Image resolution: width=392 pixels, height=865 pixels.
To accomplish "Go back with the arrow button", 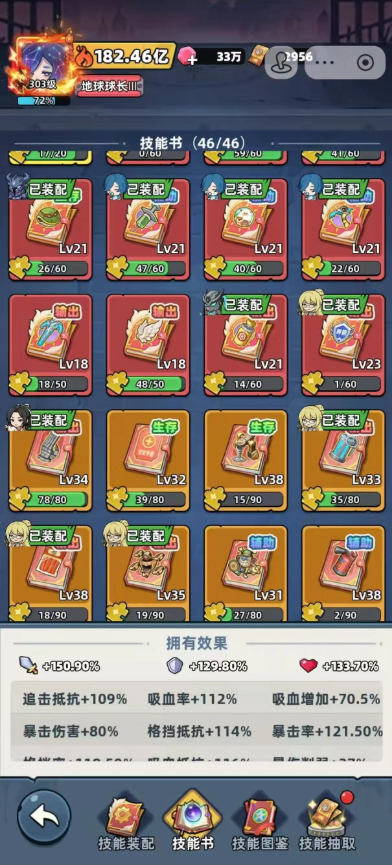I will (44, 816).
